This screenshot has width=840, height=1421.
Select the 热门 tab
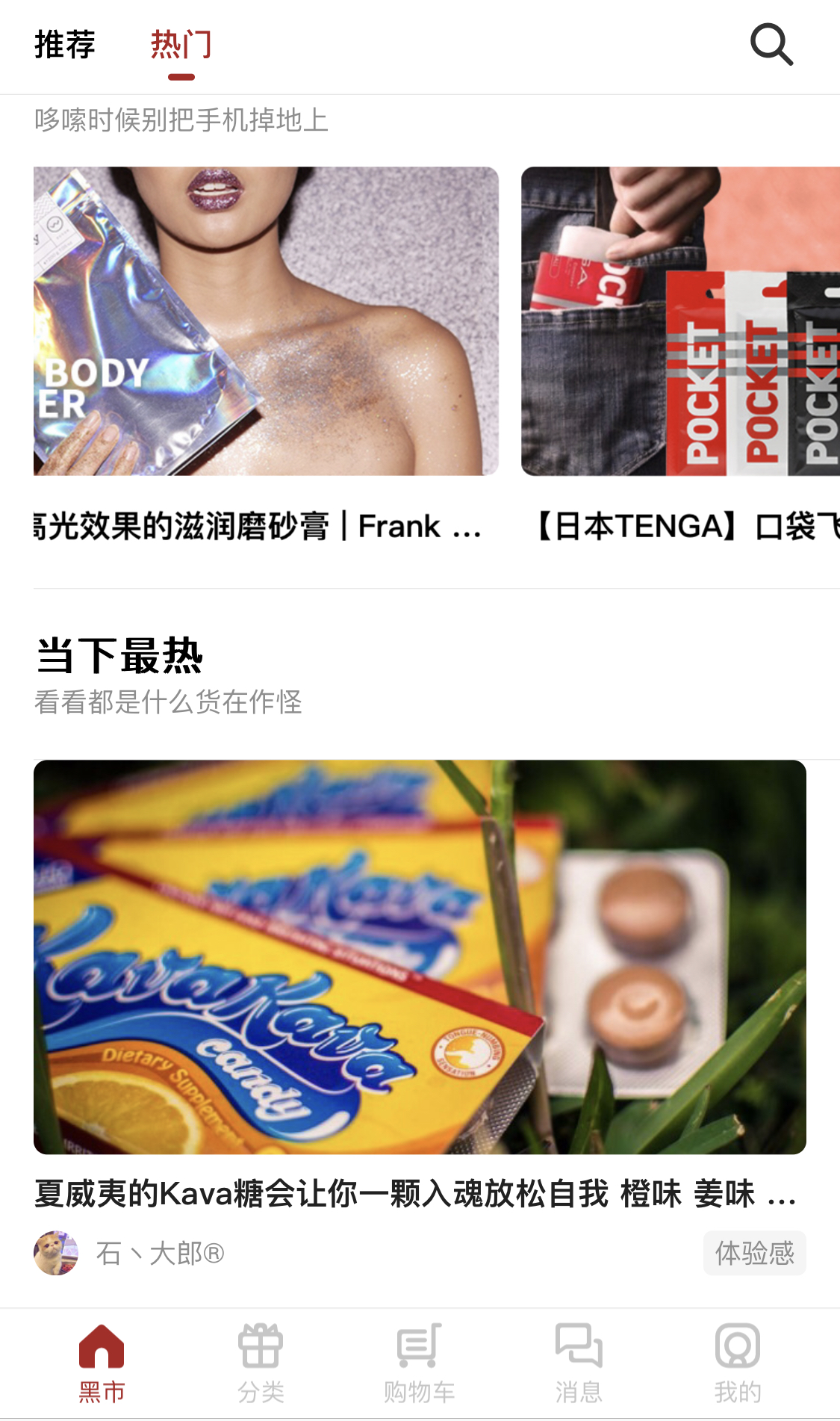point(181,45)
